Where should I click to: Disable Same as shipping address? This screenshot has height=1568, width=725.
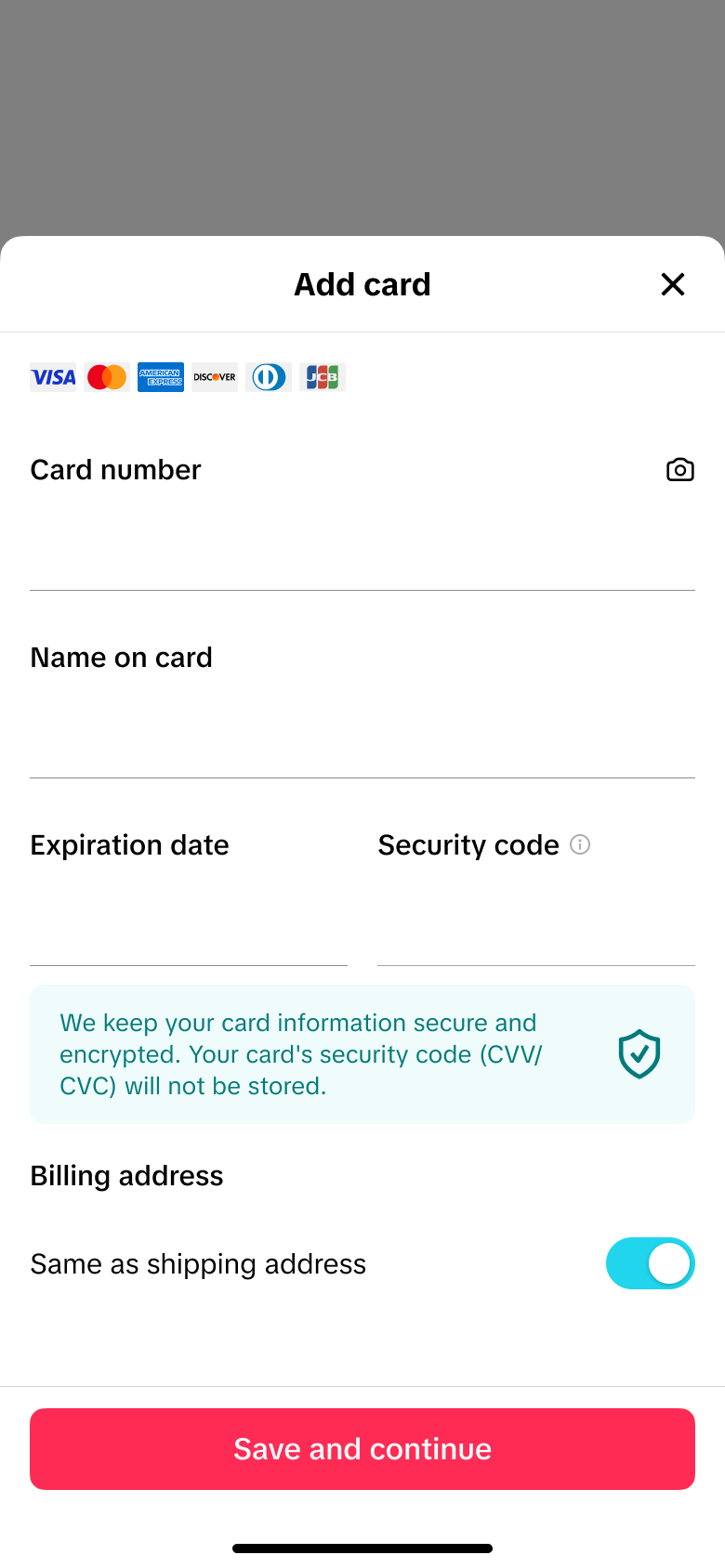[x=650, y=1263]
